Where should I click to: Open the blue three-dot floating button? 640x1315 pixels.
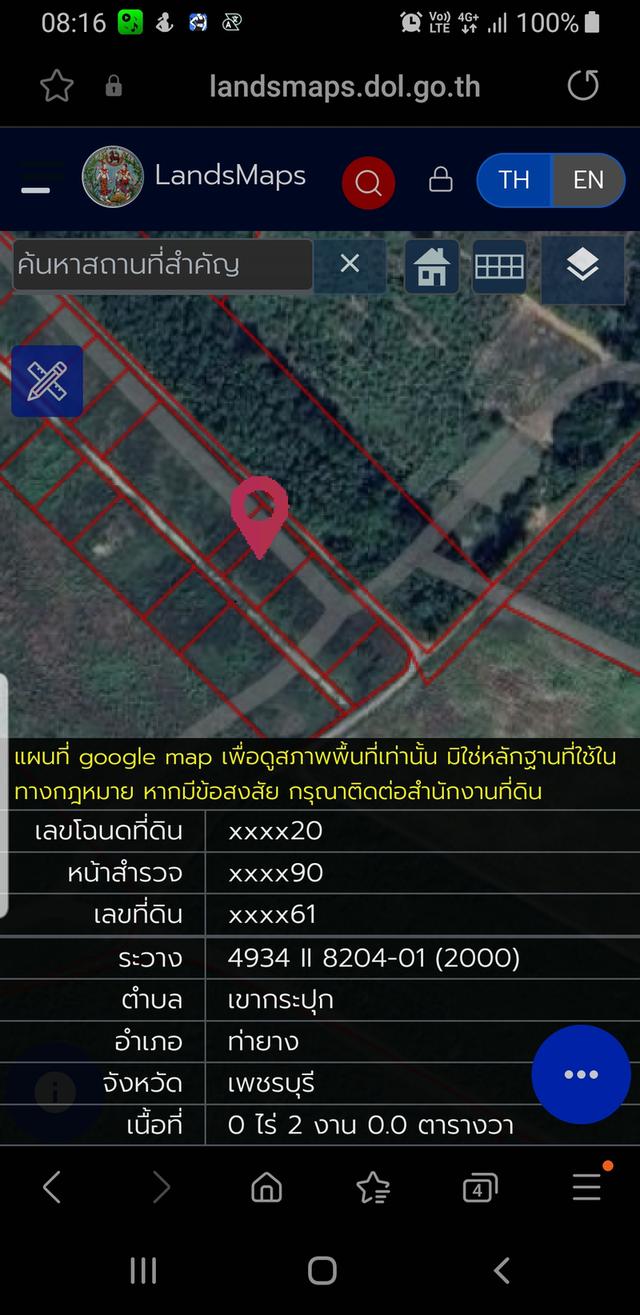pos(580,1075)
